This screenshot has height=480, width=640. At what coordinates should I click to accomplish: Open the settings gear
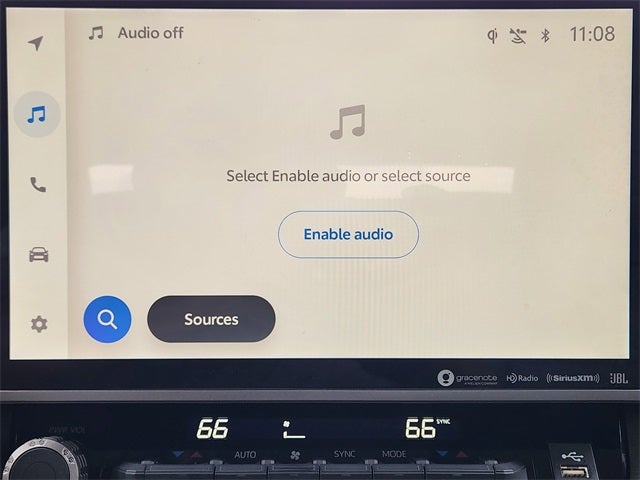[38, 324]
